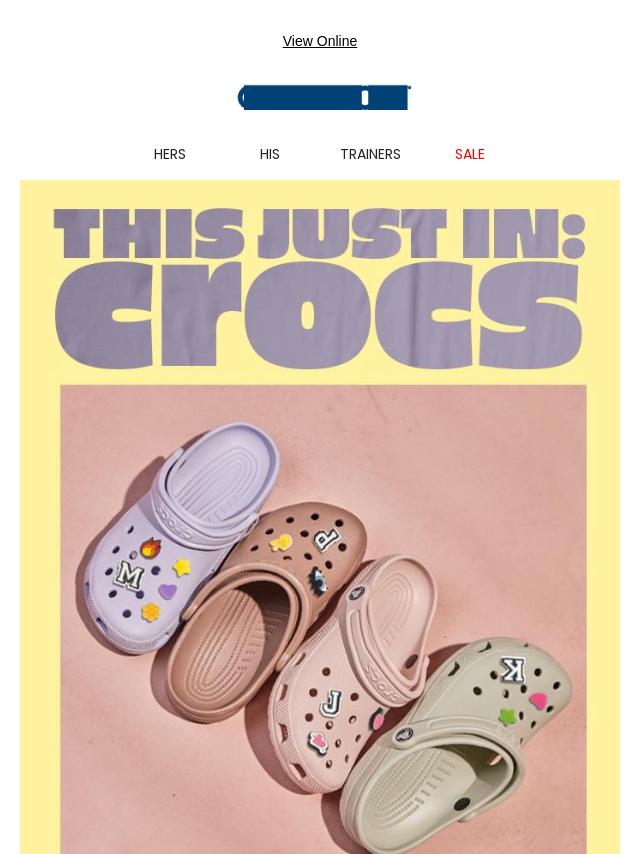
Task: Go to the HERS section
Action: (x=169, y=154)
